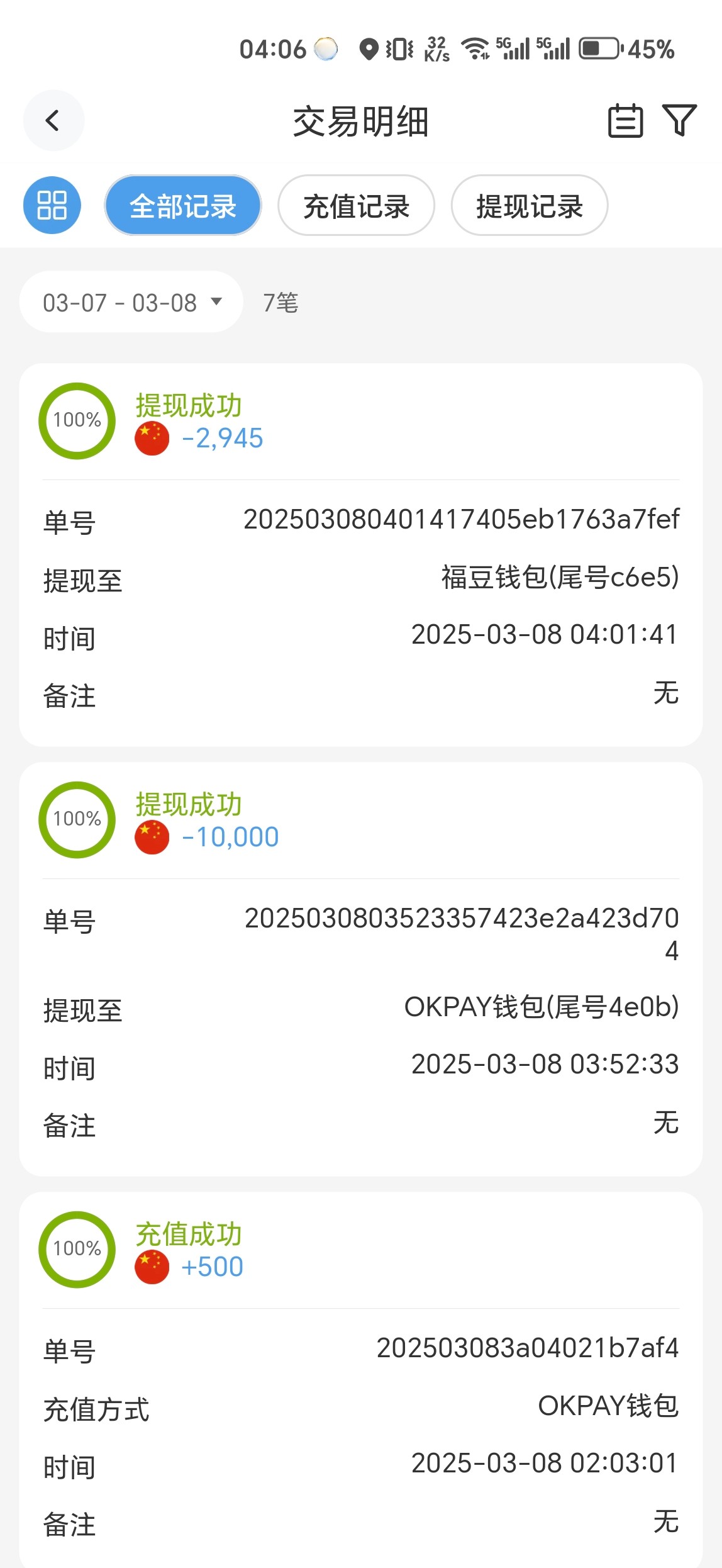Switch to the 提现记录 tab
The image size is (722, 1568).
point(529,206)
